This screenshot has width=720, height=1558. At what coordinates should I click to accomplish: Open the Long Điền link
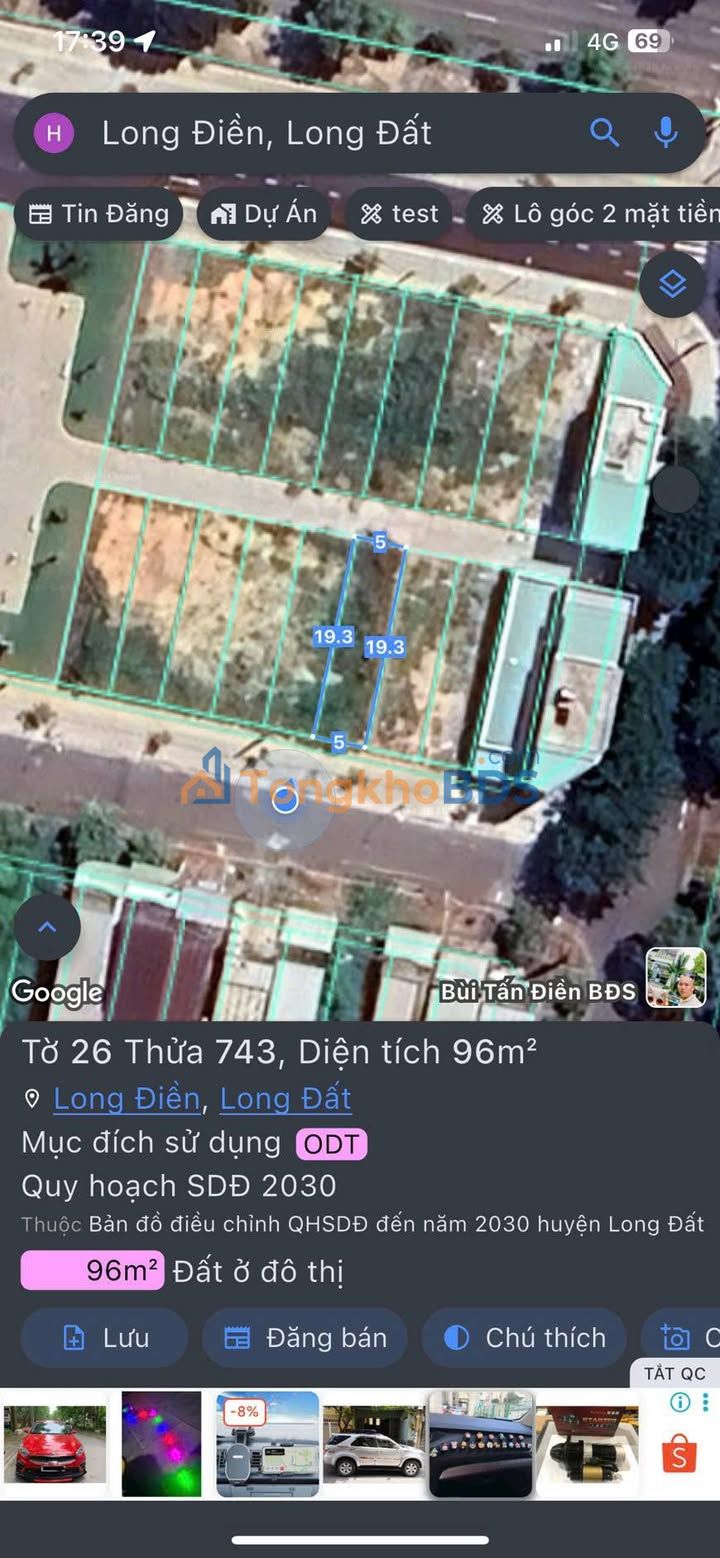pyautogui.click(x=127, y=1099)
